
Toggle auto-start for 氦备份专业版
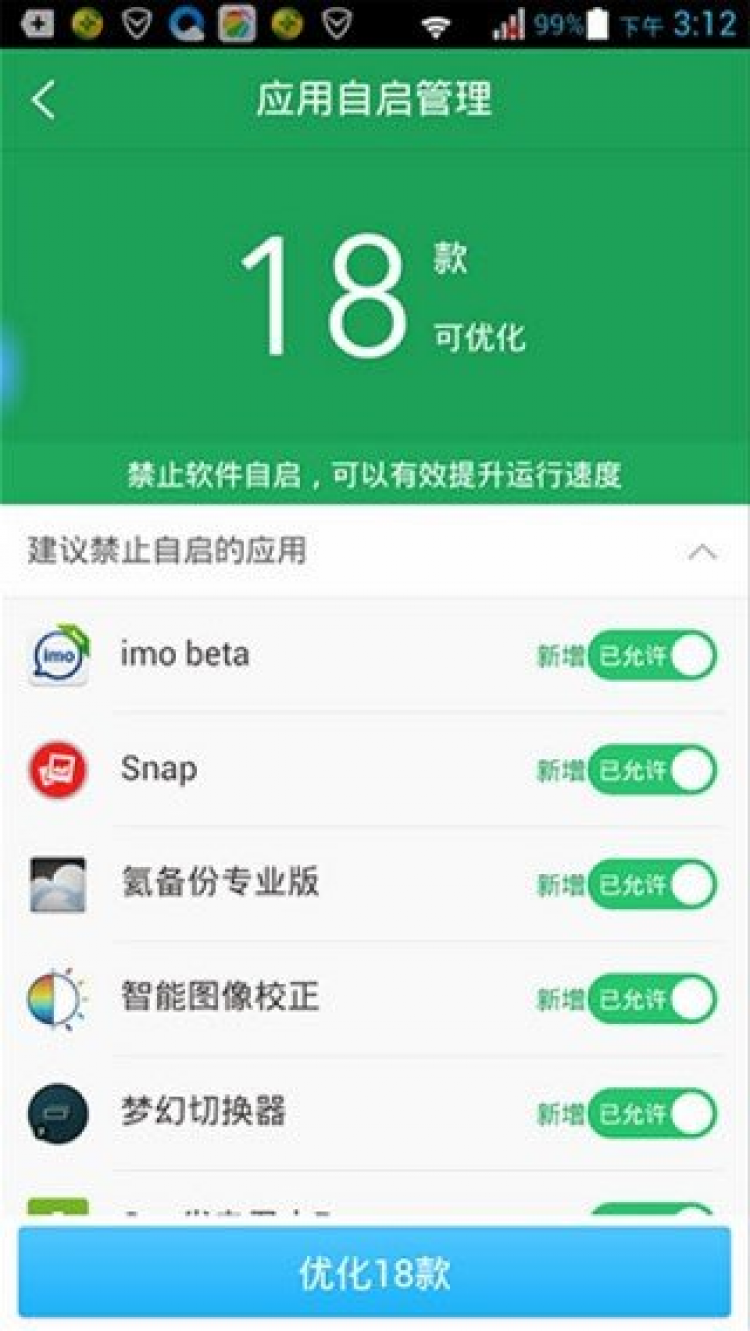(652, 884)
